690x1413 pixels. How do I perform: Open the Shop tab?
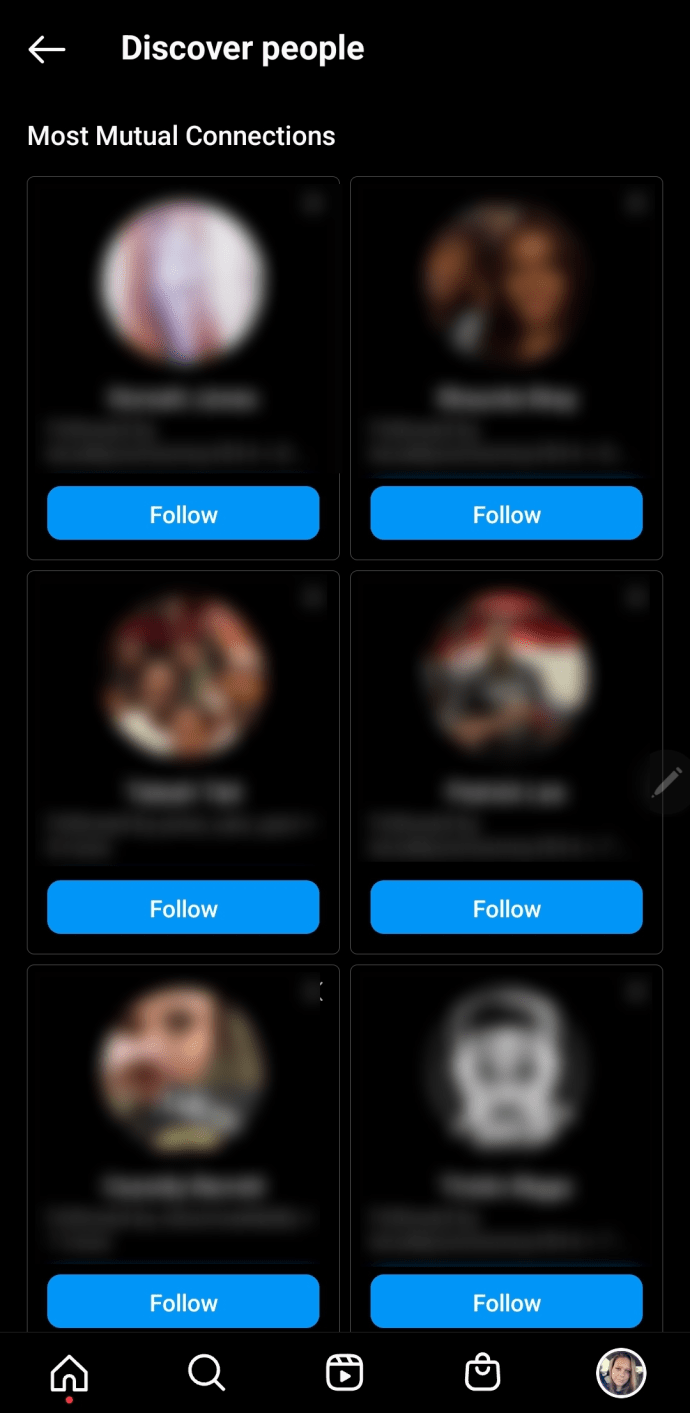(x=482, y=1373)
